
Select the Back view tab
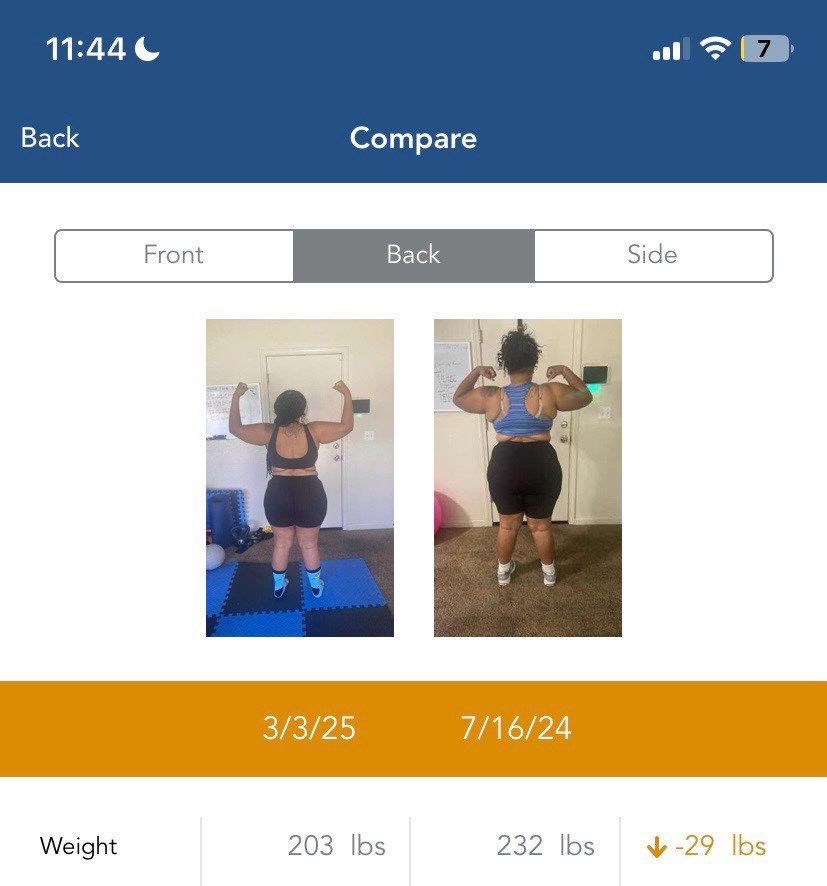[413, 255]
